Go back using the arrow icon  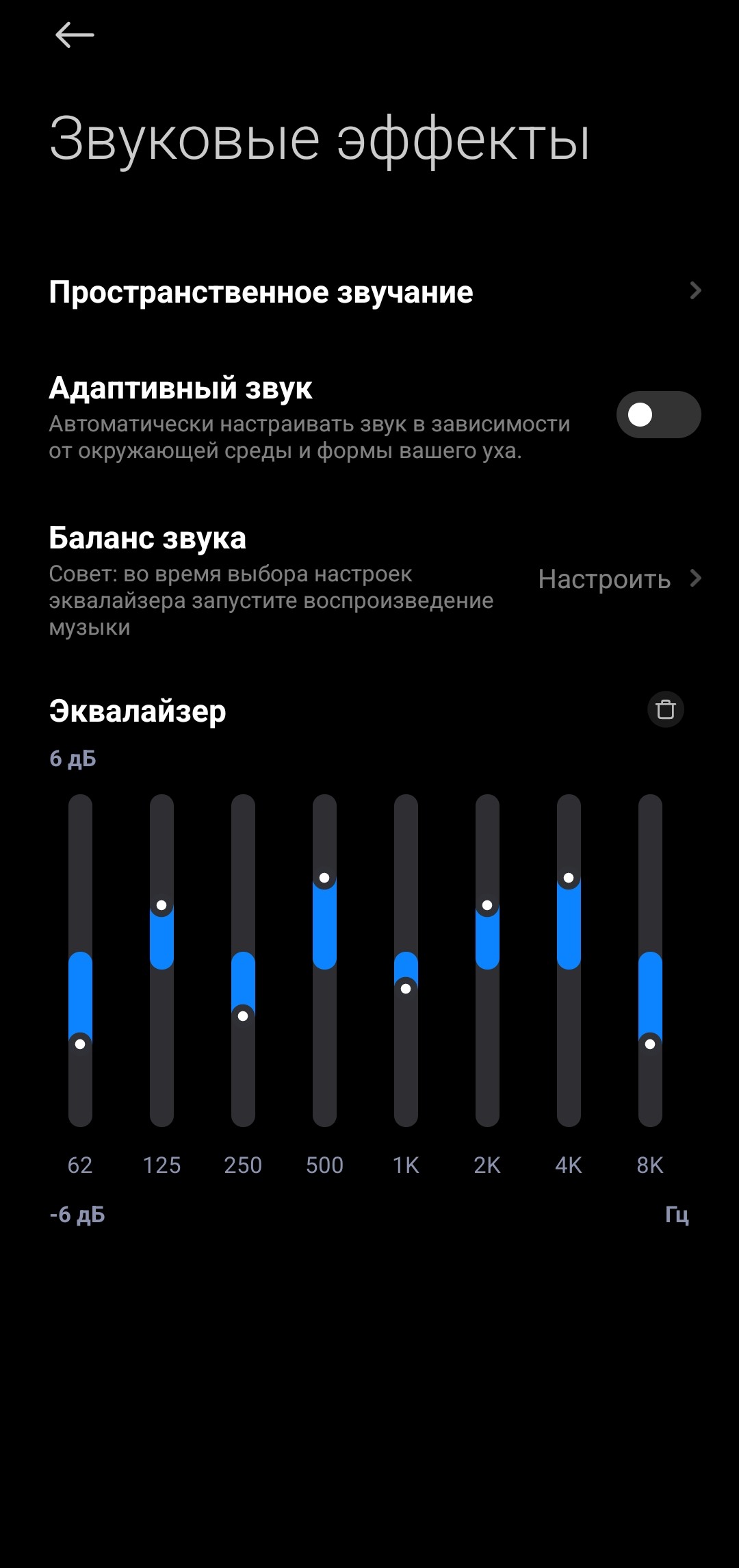pos(74,35)
